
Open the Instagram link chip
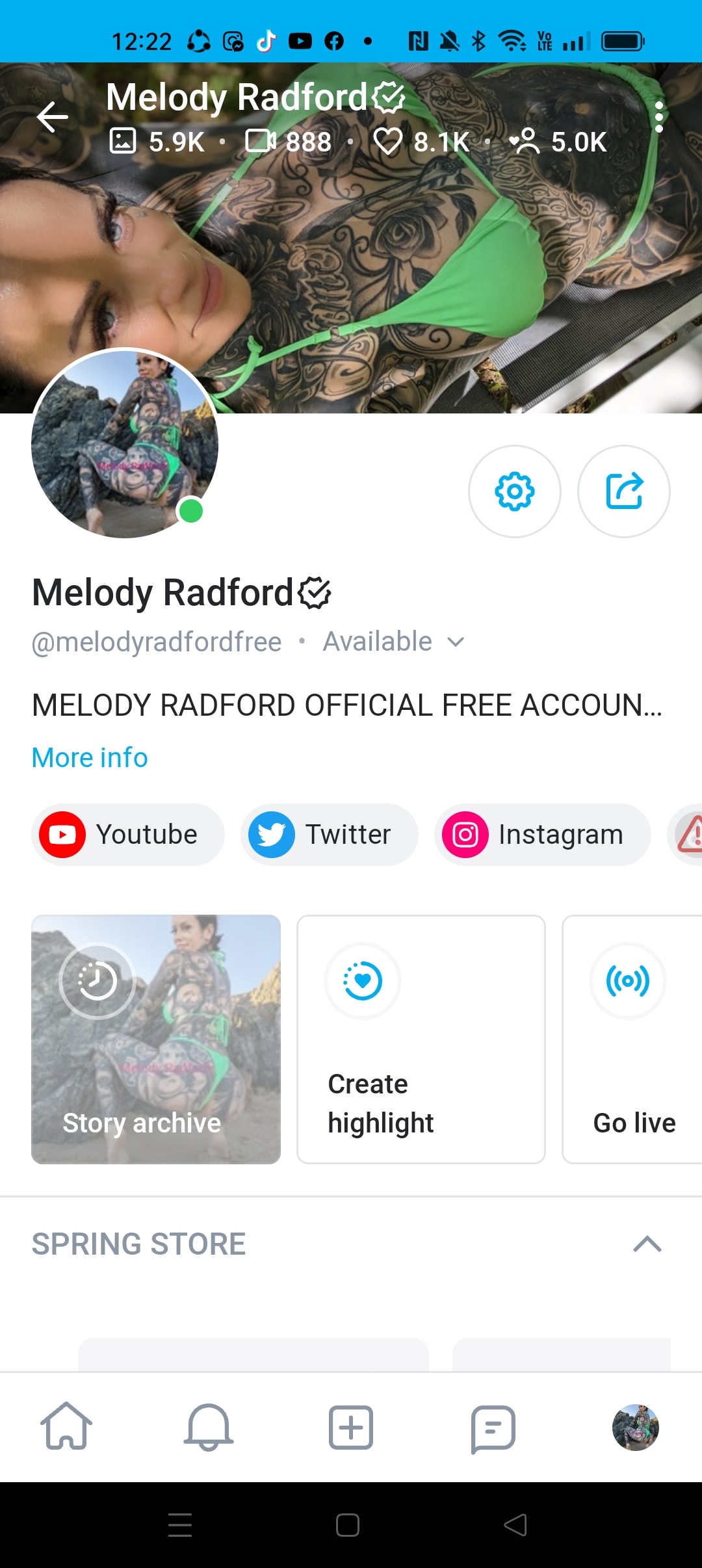542,835
